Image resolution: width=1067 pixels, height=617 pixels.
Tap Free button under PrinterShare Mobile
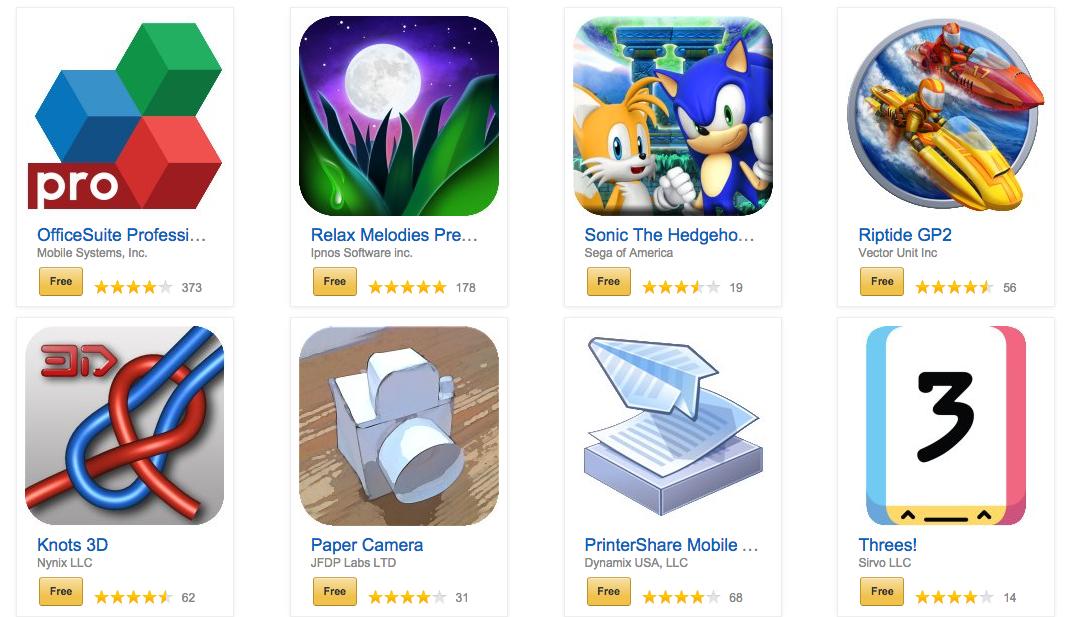(x=609, y=592)
